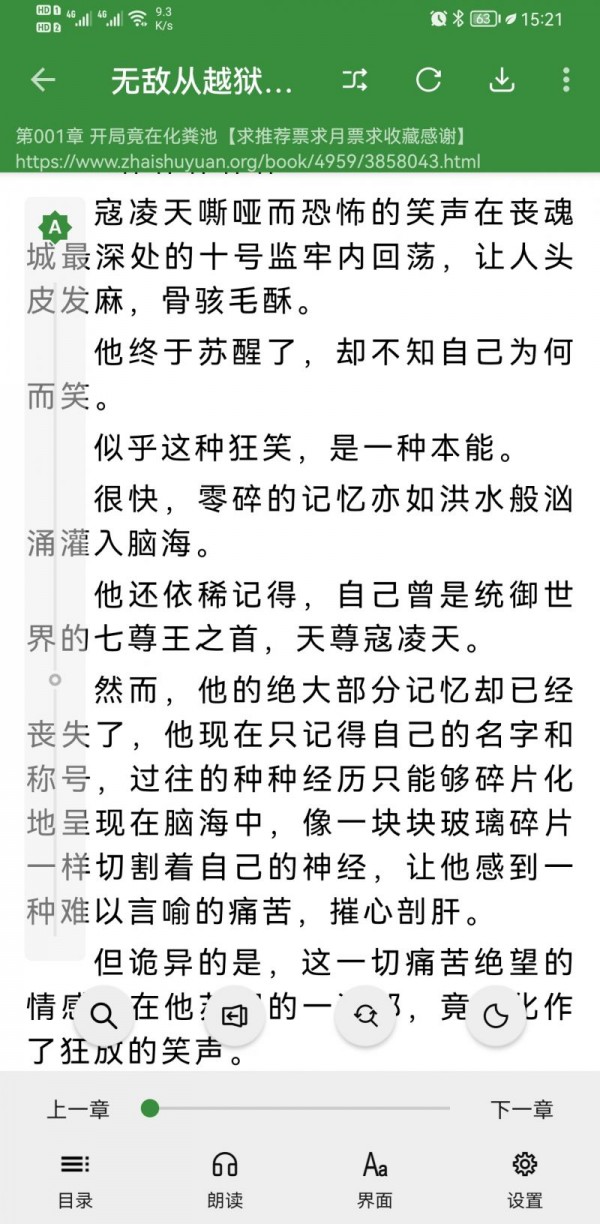600x1224 pixels.
Task: Tap the green brightness auto badge
Action: tap(55, 227)
